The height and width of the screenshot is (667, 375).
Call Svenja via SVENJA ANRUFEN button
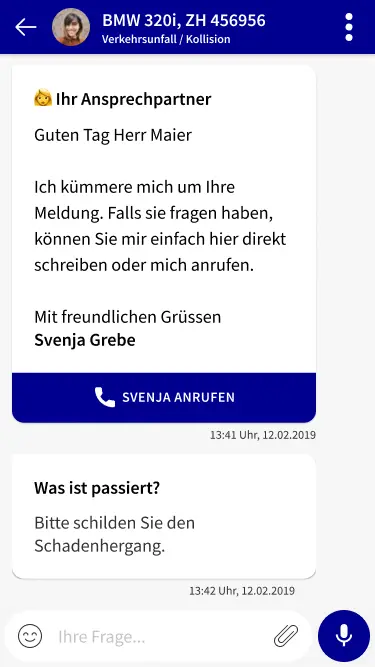pyautogui.click(x=164, y=397)
